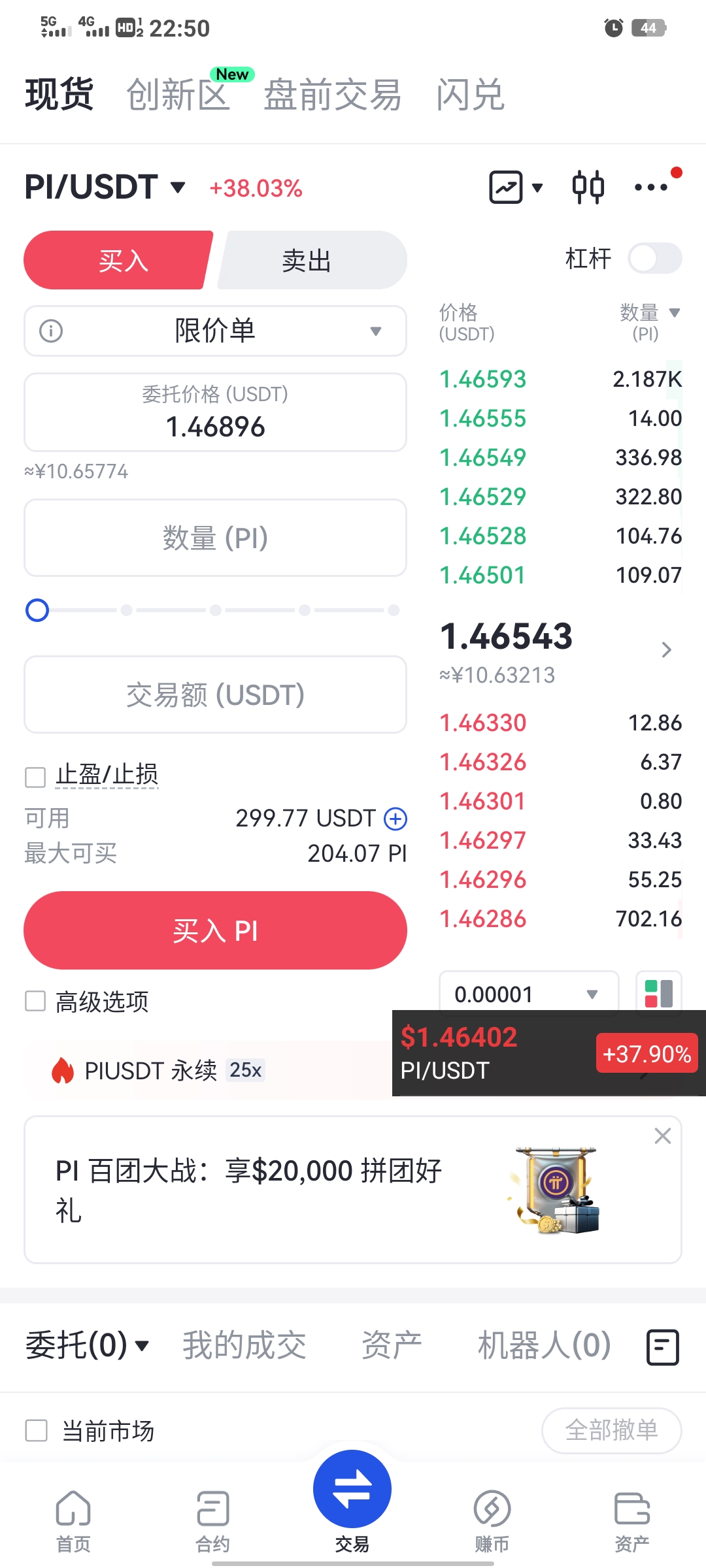Expand the PI/USDT trading pair selector
706x1568 pixels.
point(105,187)
